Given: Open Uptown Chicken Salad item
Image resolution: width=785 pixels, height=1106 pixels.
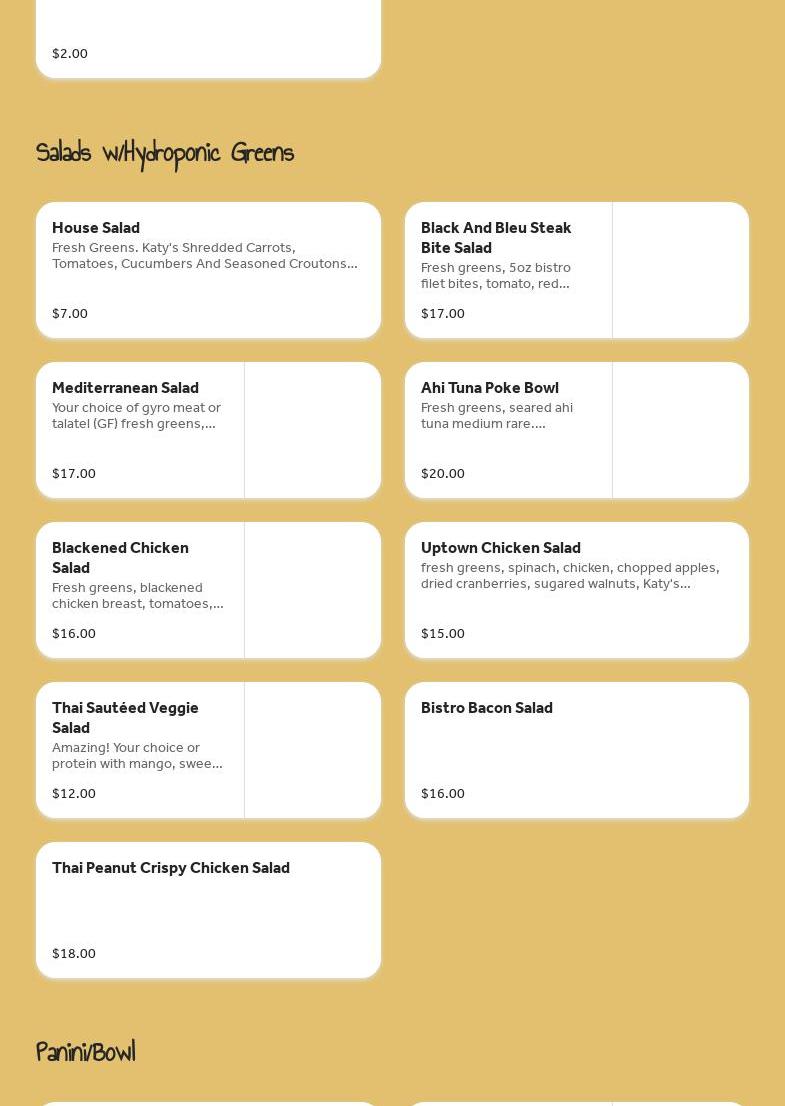Looking at the screenshot, I should tap(576, 590).
